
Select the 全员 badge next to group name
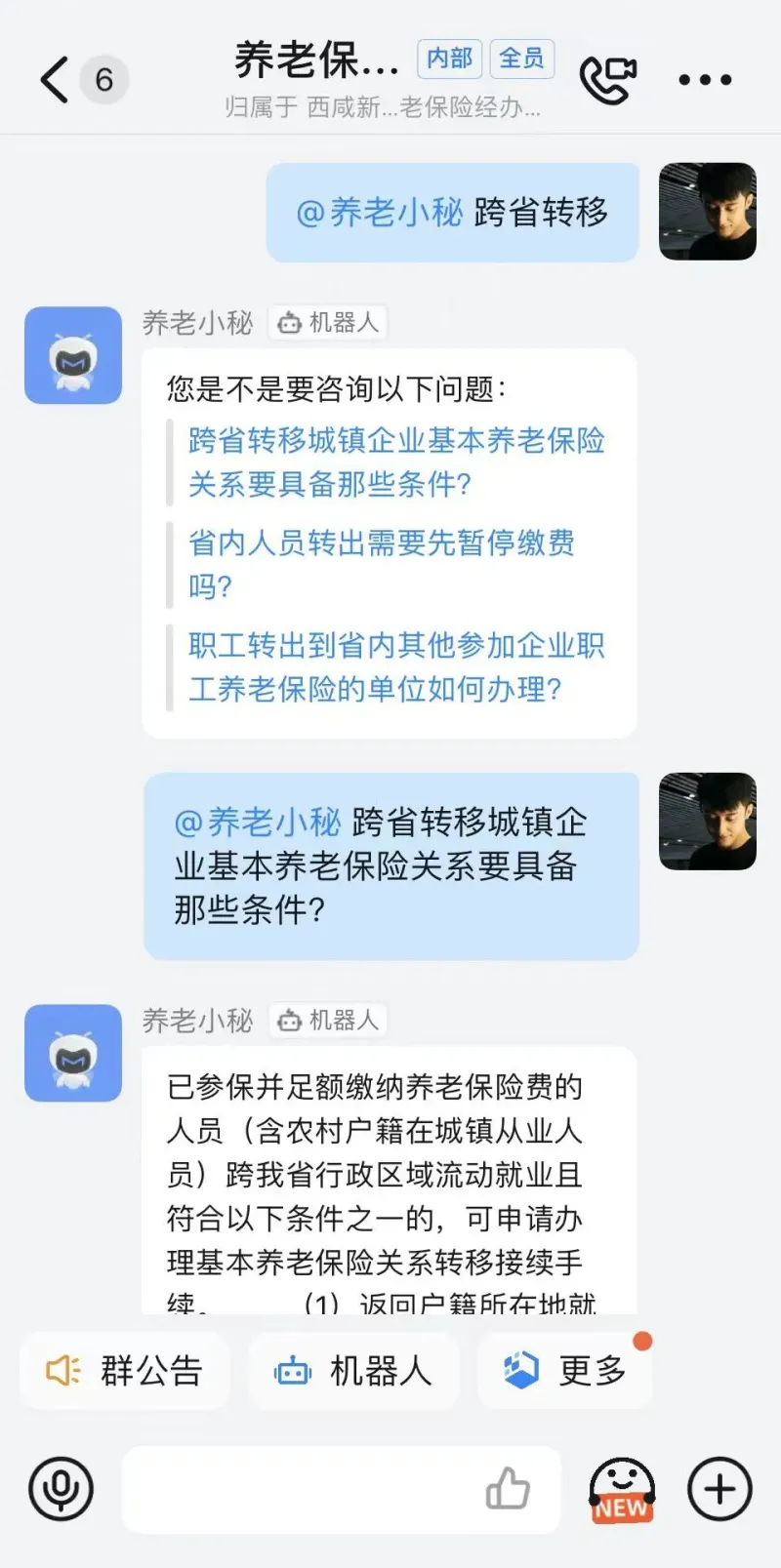coord(521,59)
